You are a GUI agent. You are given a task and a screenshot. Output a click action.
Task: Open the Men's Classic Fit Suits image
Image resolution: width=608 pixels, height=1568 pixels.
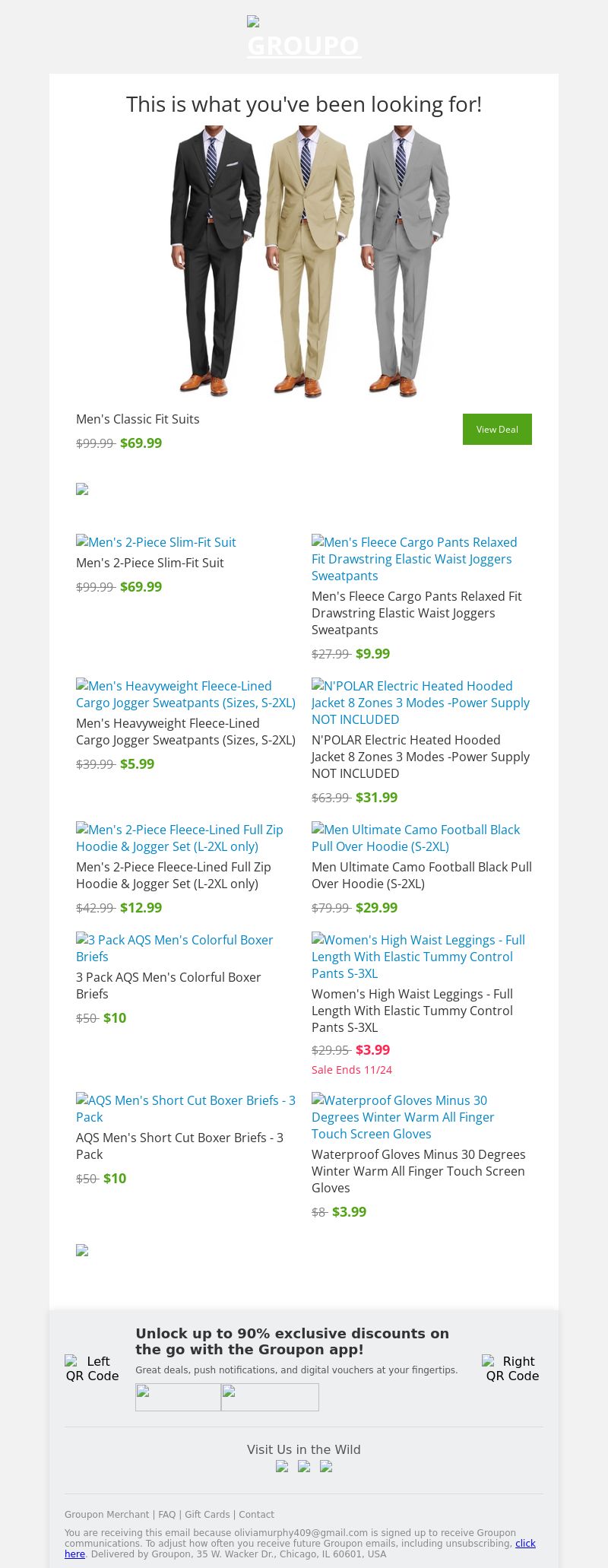pyautogui.click(x=304, y=261)
